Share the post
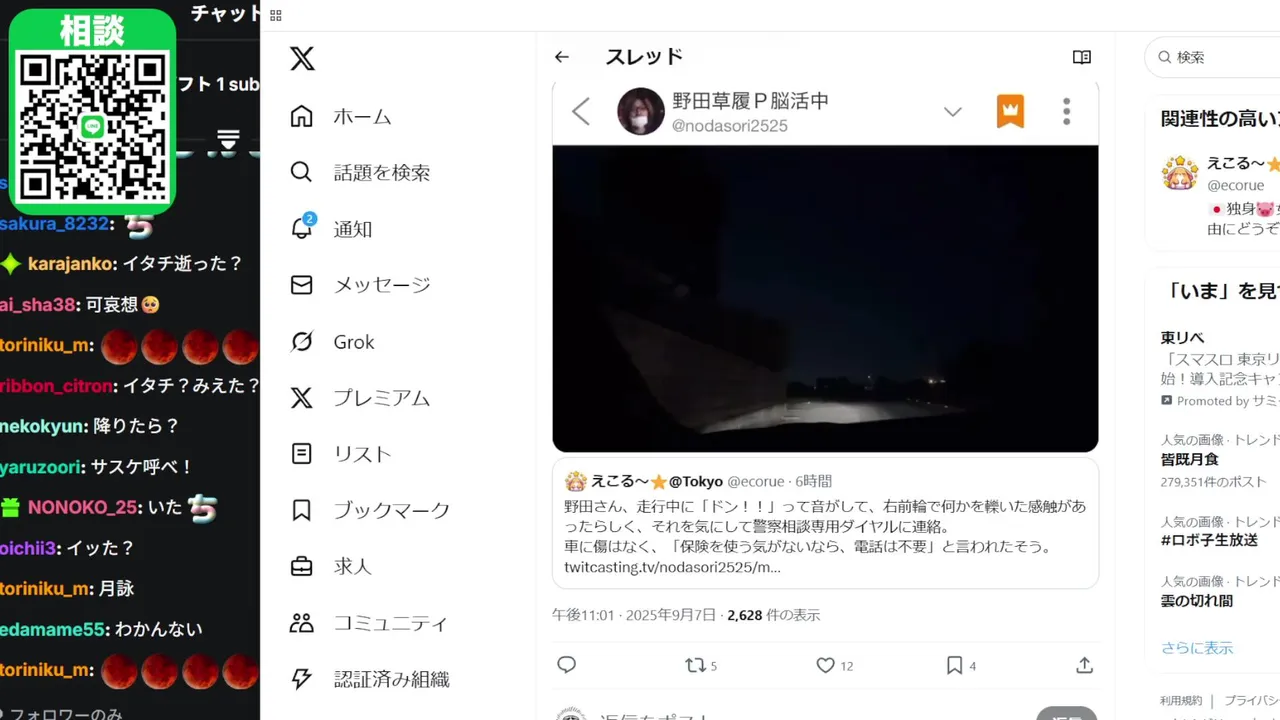The image size is (1280, 720). 1084,665
